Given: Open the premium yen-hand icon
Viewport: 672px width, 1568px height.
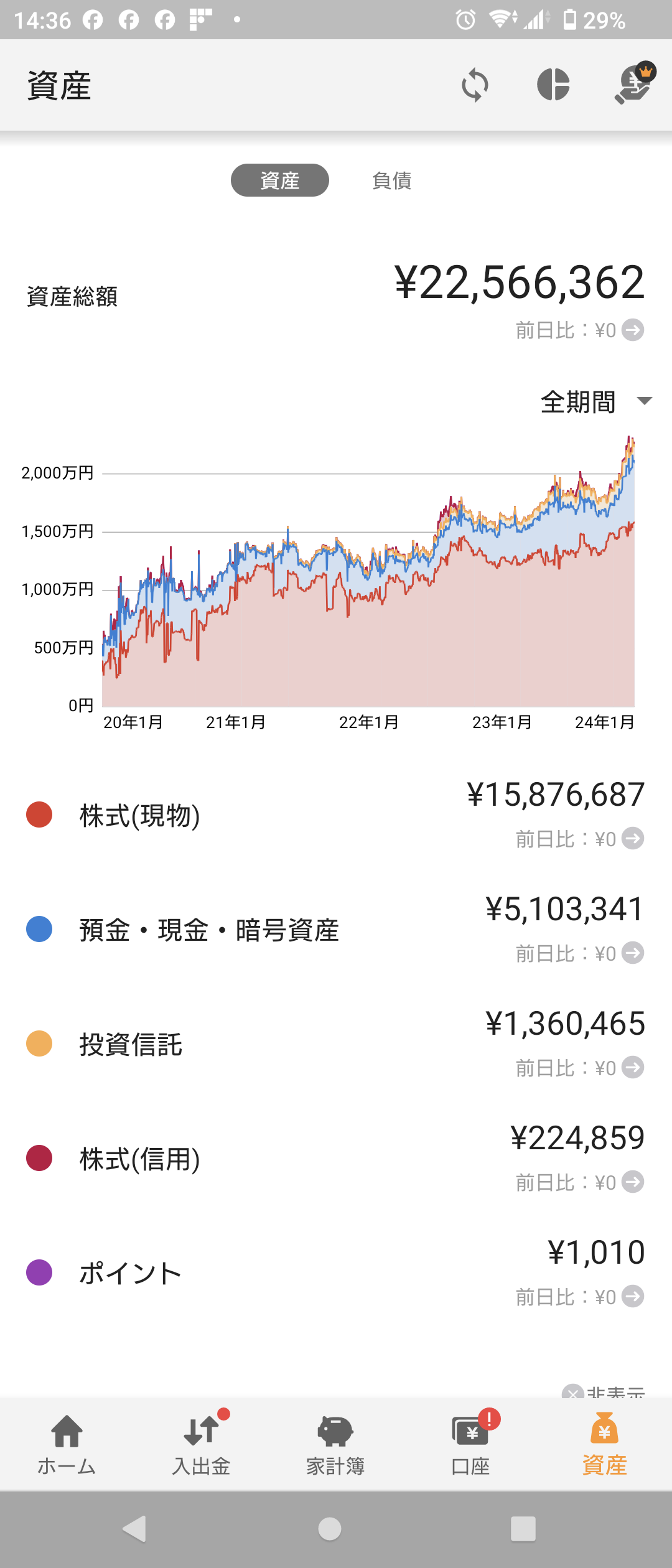Looking at the screenshot, I should (634, 85).
